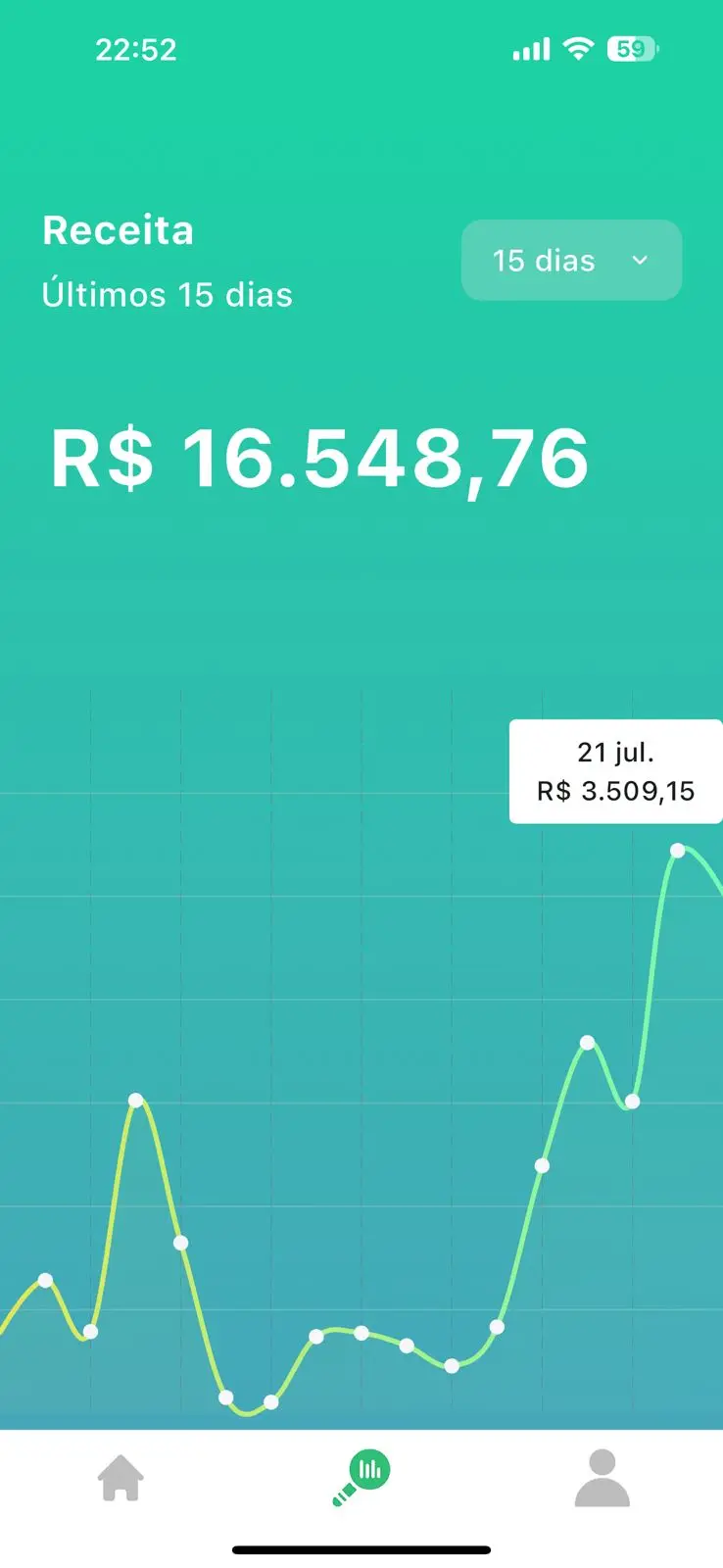Tap the first data point on the graph

click(46, 1280)
